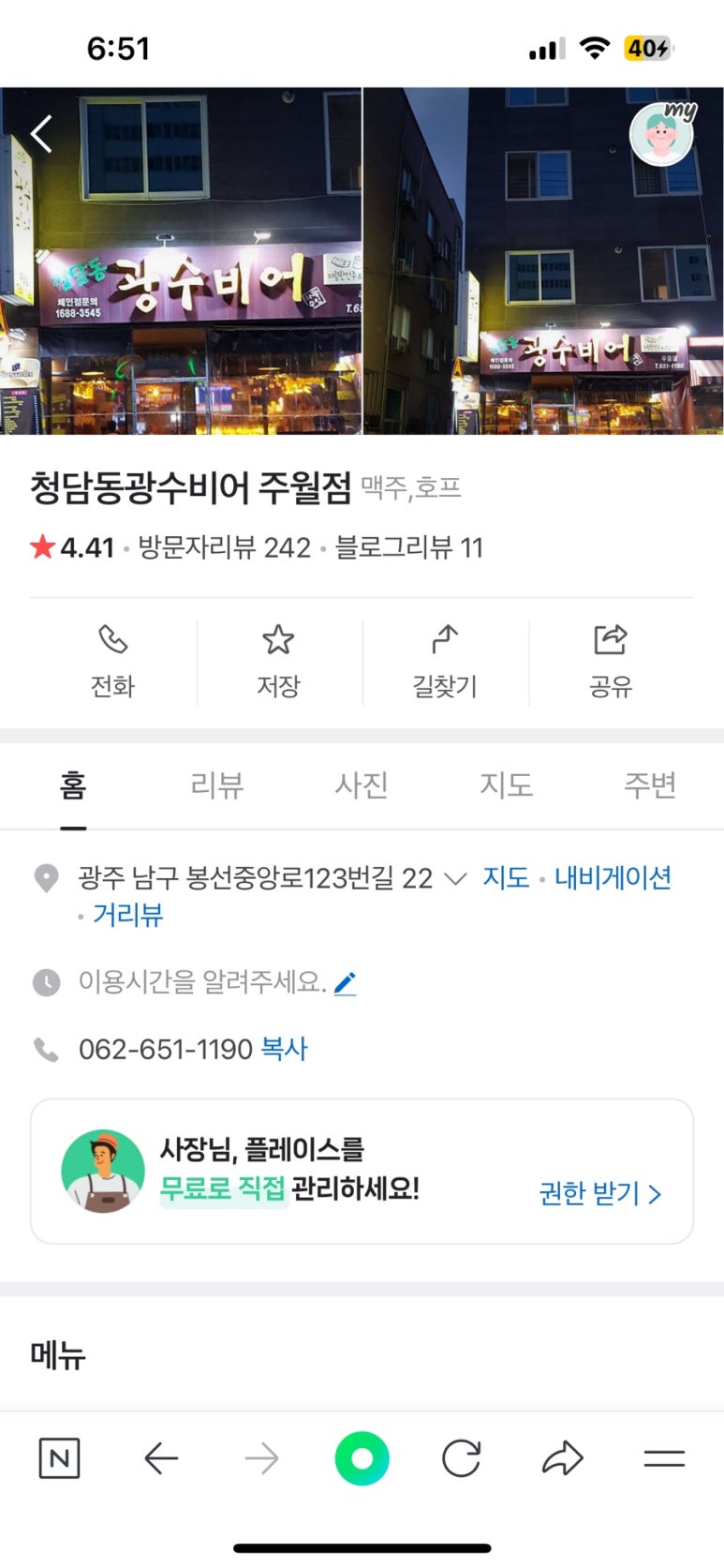724x1568 pixels.
Task: Open the browser hamburger menu
Action: click(664, 1458)
